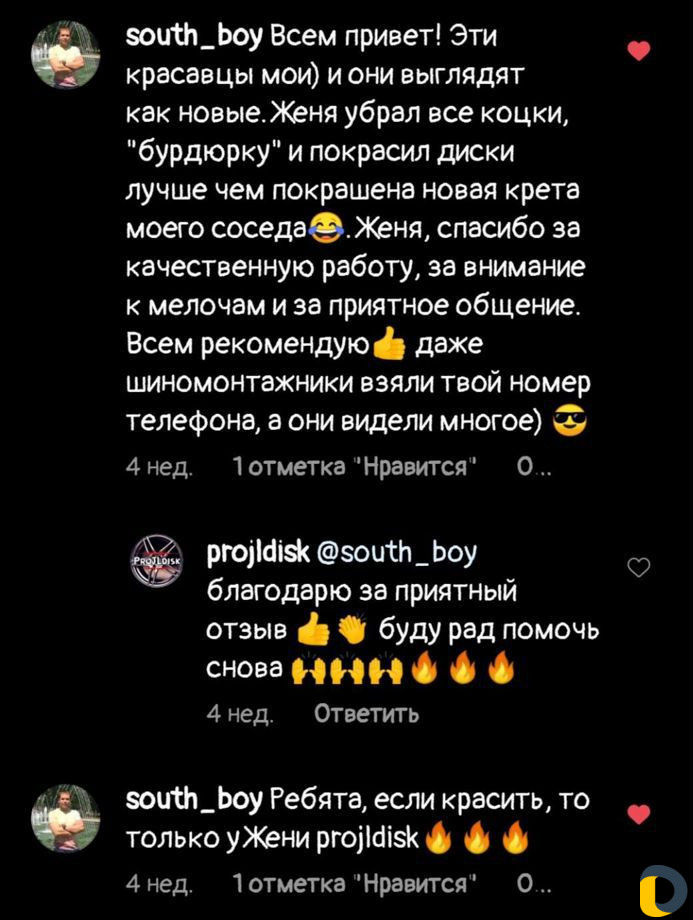
Task: View likes on the "Всем привет" comment
Action: pos(354,467)
